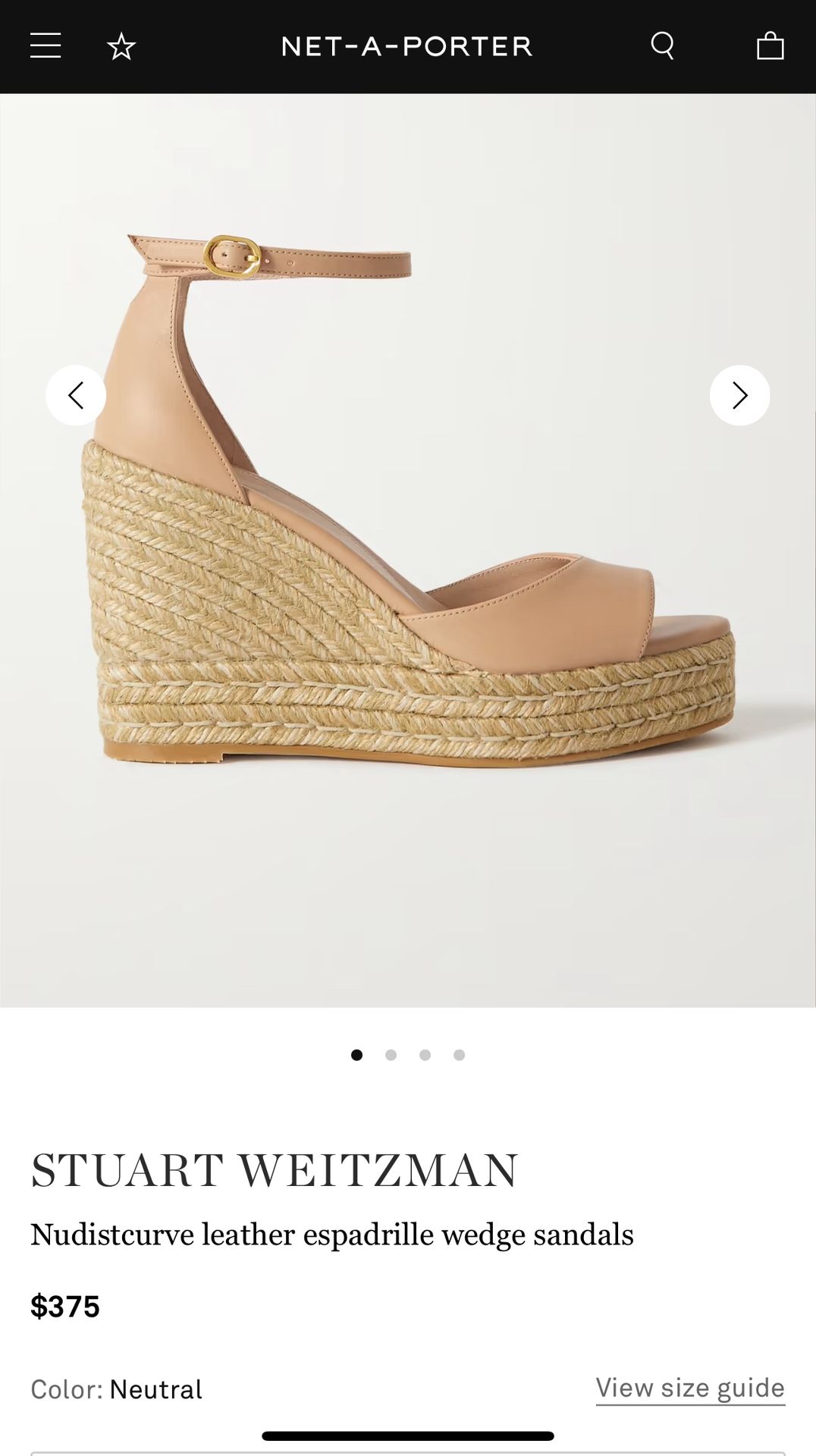Select the first carousel pagination dot

357,1053
